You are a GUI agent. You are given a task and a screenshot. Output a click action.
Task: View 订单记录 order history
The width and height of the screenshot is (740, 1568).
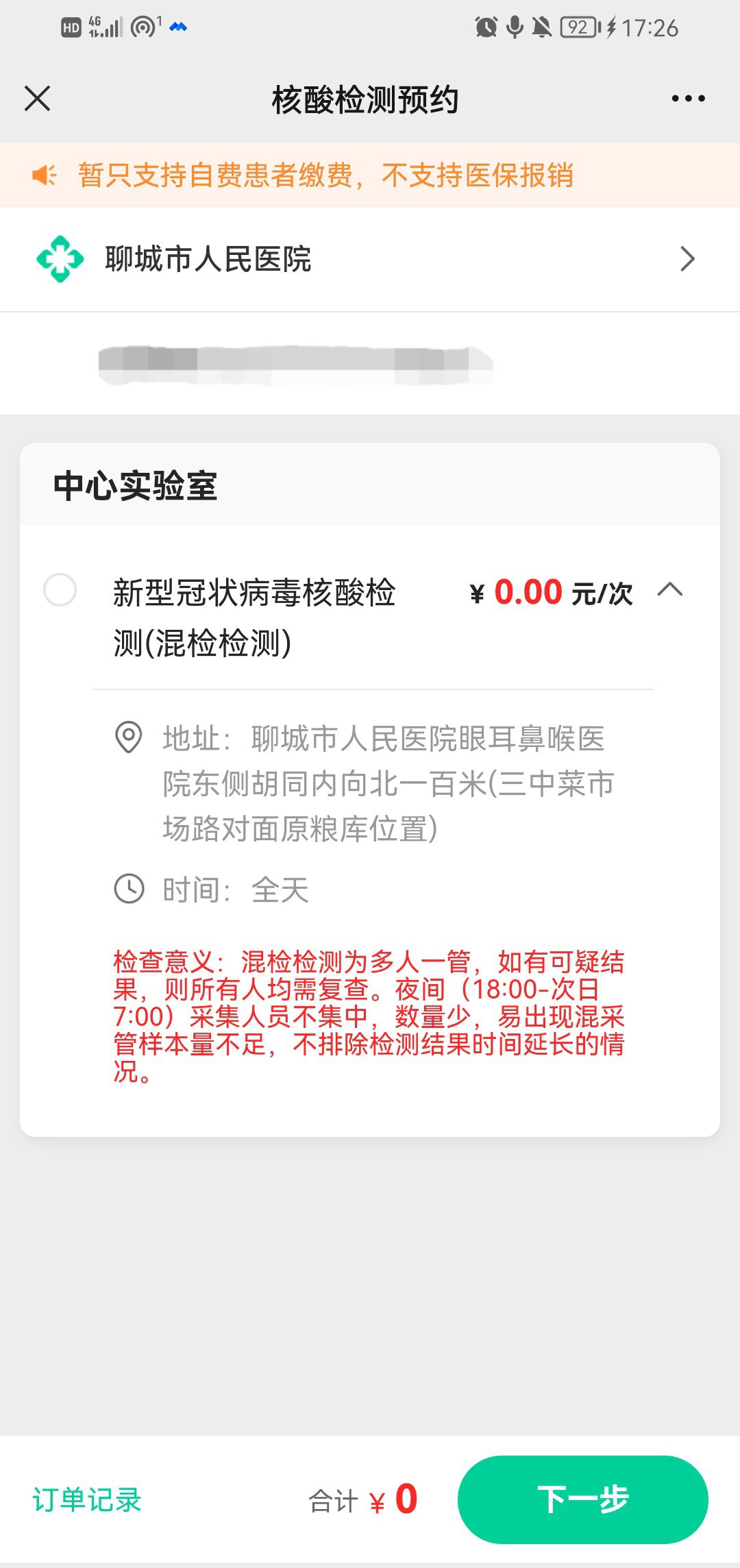click(x=87, y=1499)
